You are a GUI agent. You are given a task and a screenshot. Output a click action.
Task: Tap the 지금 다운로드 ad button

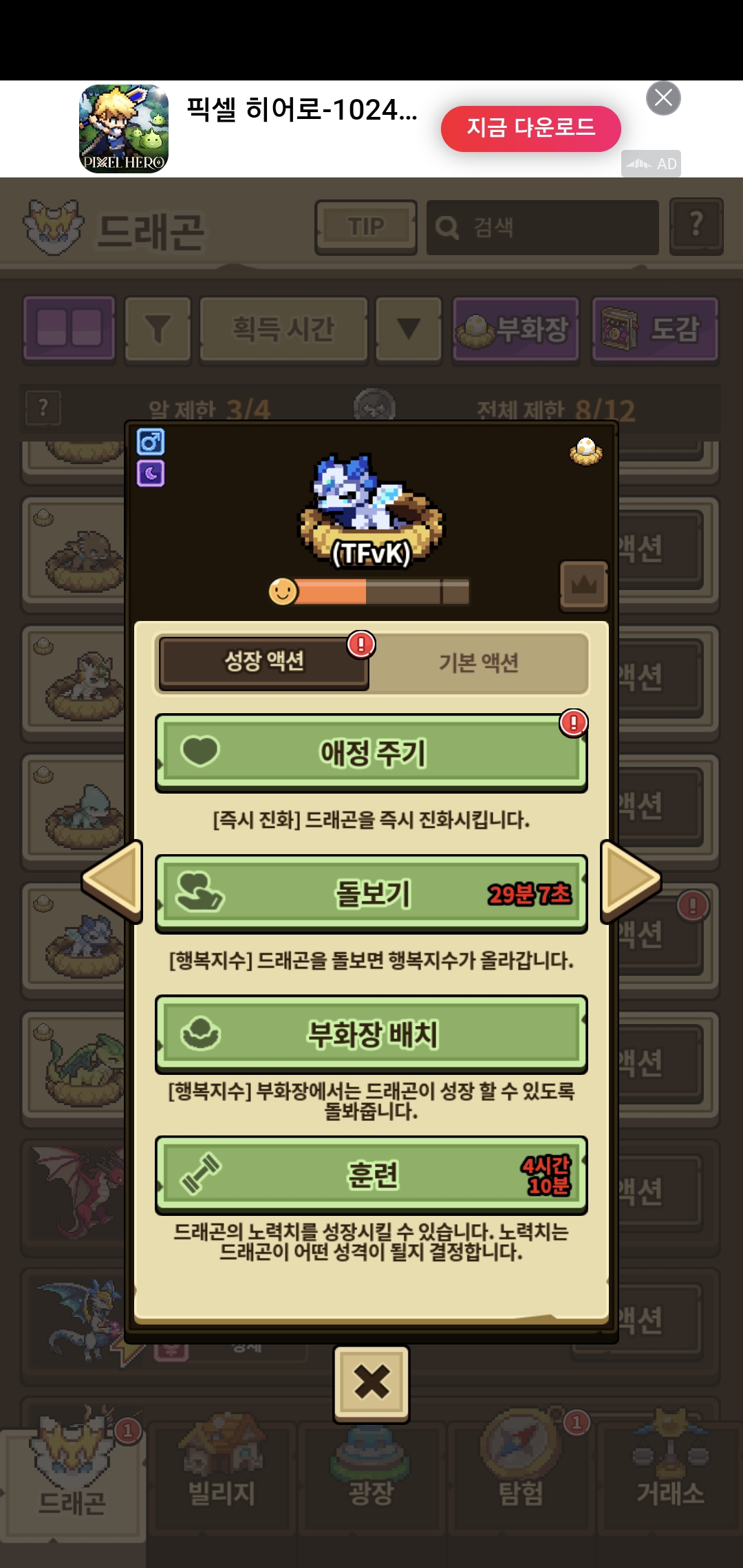(x=530, y=128)
